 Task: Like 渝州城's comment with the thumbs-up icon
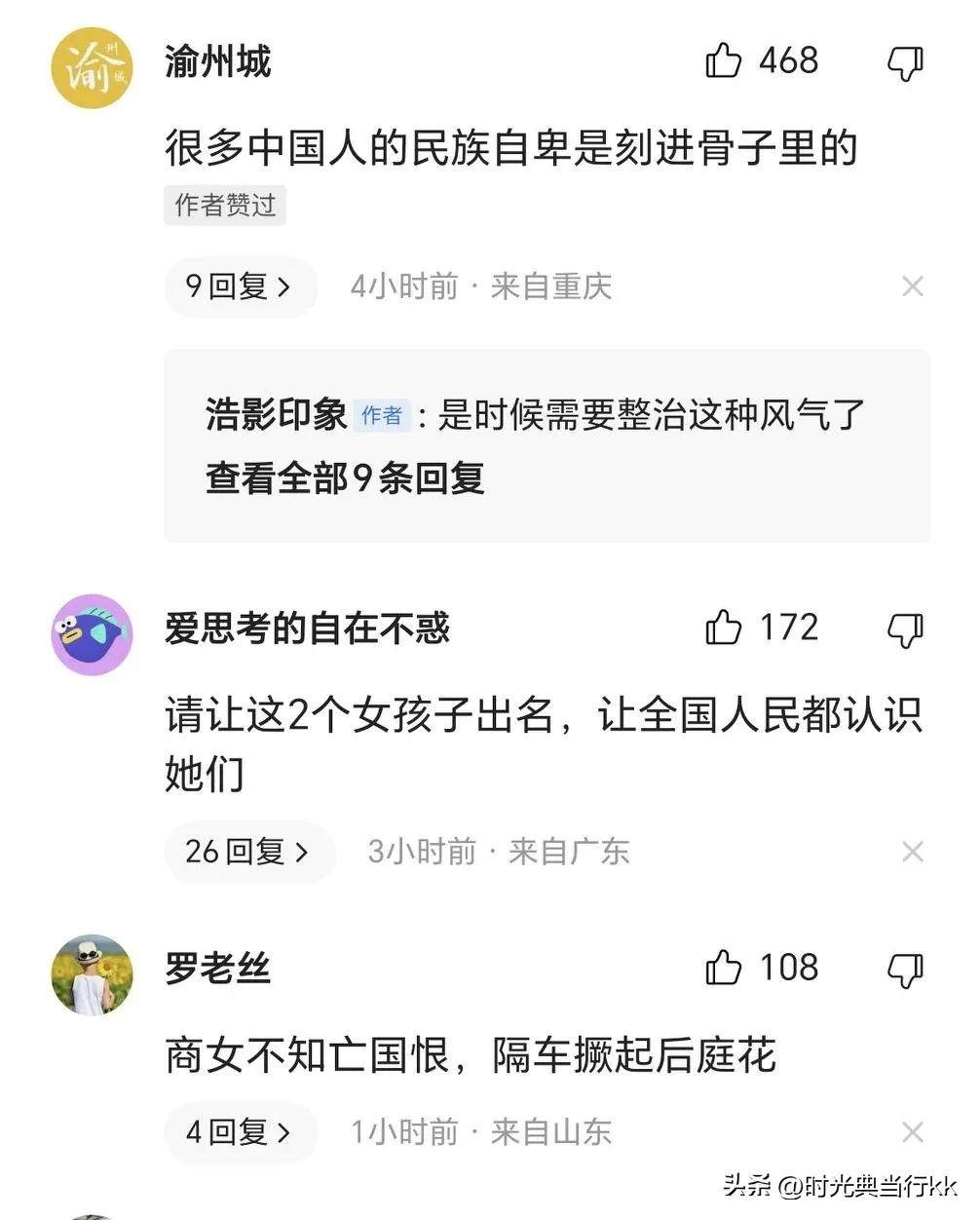pyautogui.click(x=726, y=61)
